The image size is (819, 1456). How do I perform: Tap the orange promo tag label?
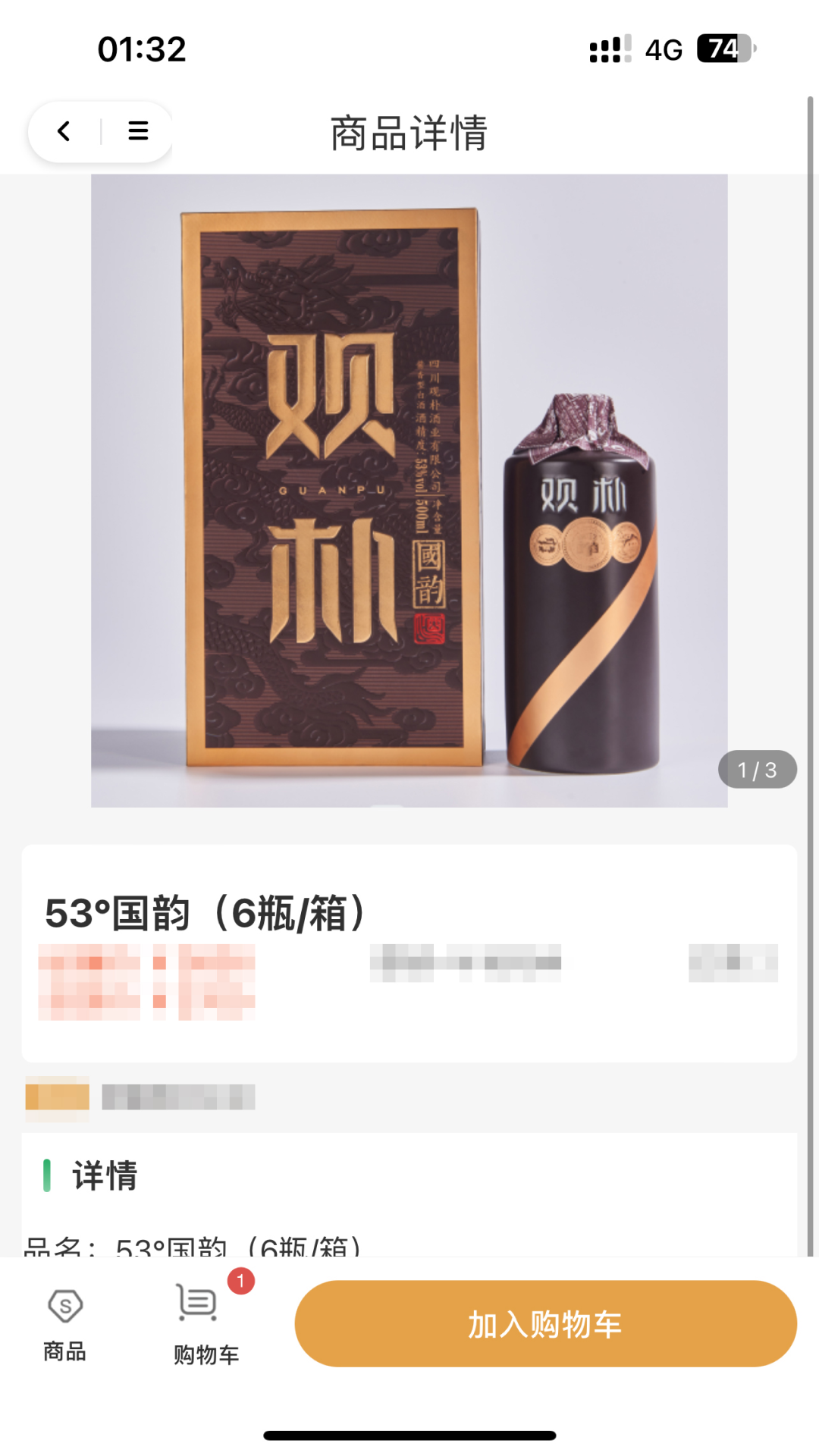(55, 1097)
